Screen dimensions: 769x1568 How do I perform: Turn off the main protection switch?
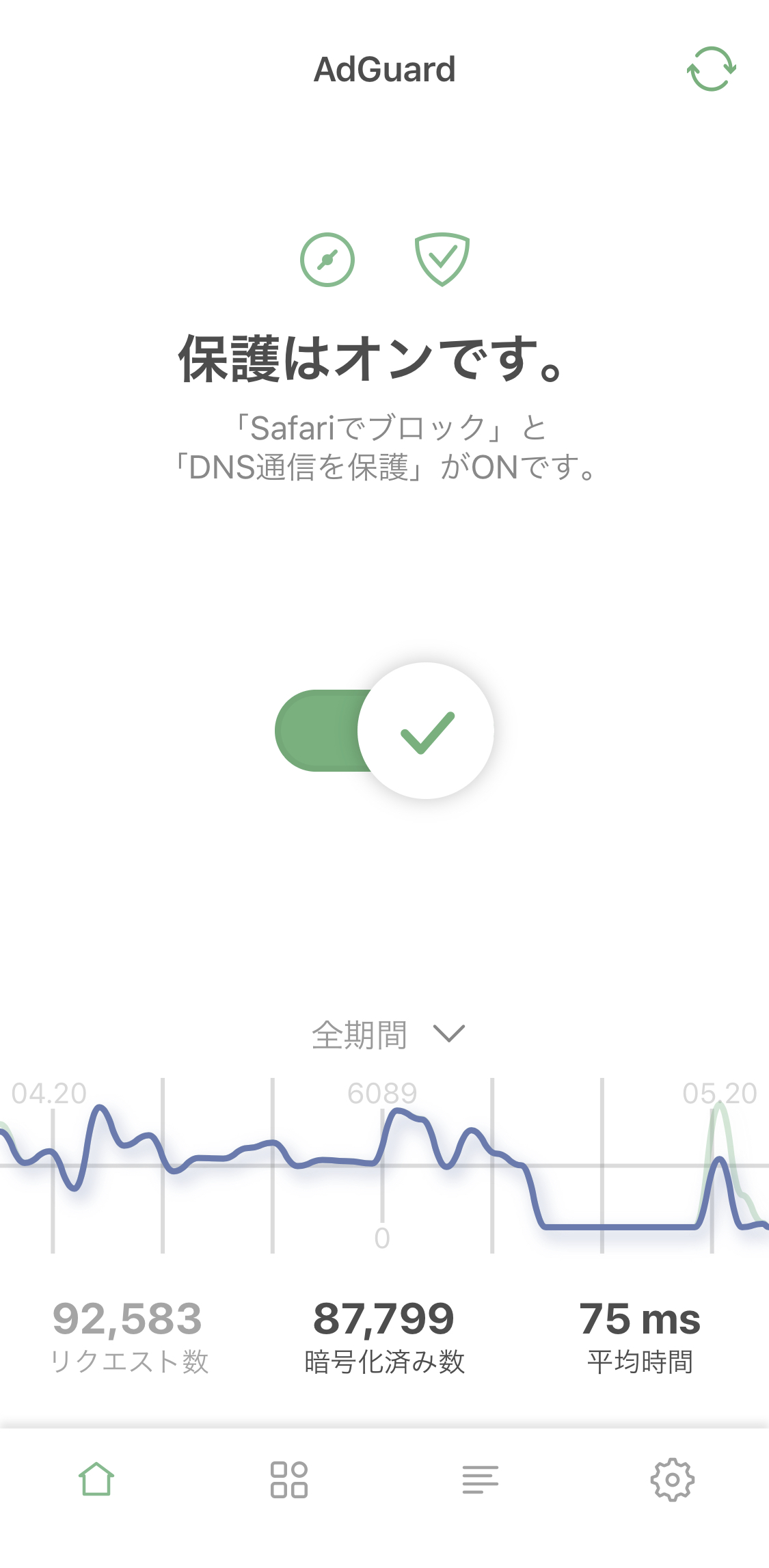pyautogui.click(x=385, y=731)
